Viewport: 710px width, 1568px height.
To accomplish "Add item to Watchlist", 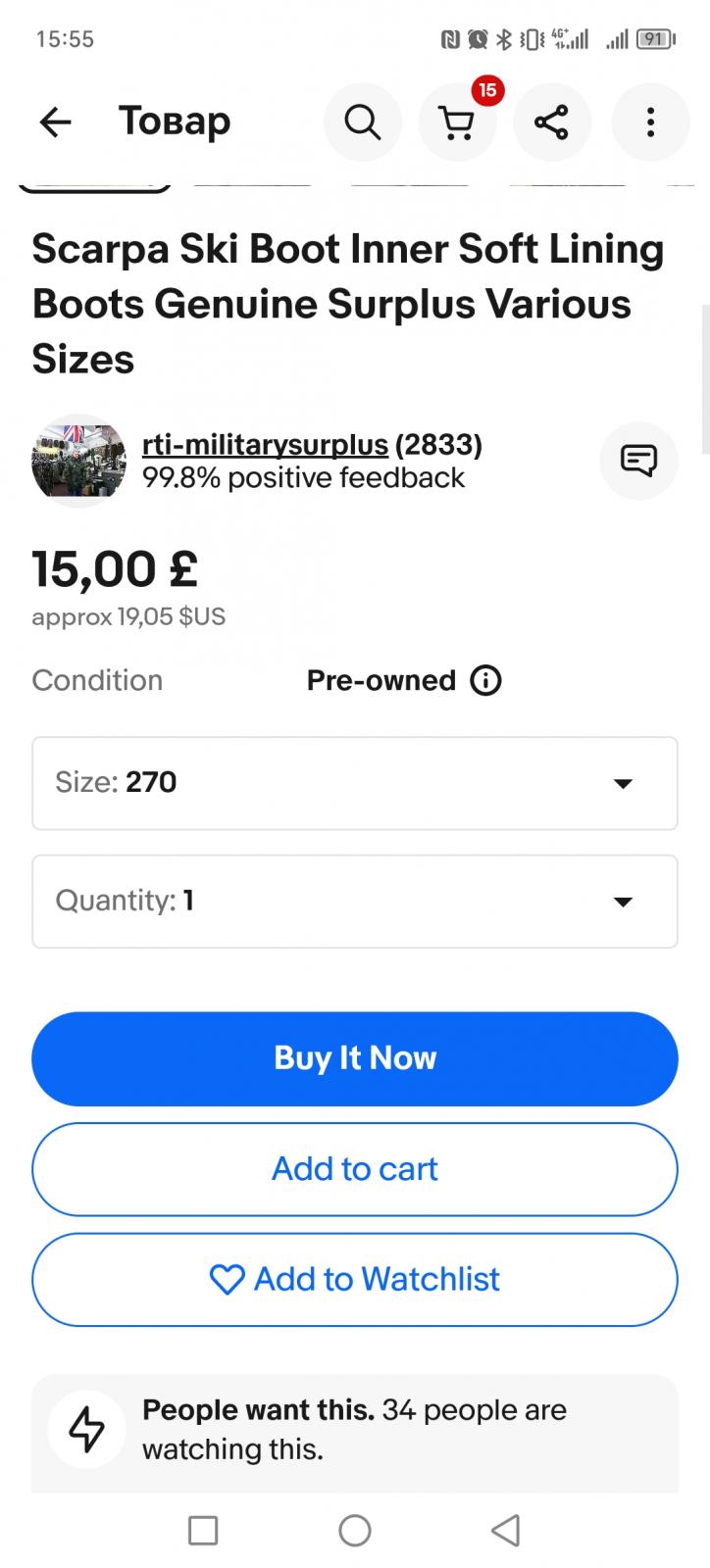I will click(355, 1279).
